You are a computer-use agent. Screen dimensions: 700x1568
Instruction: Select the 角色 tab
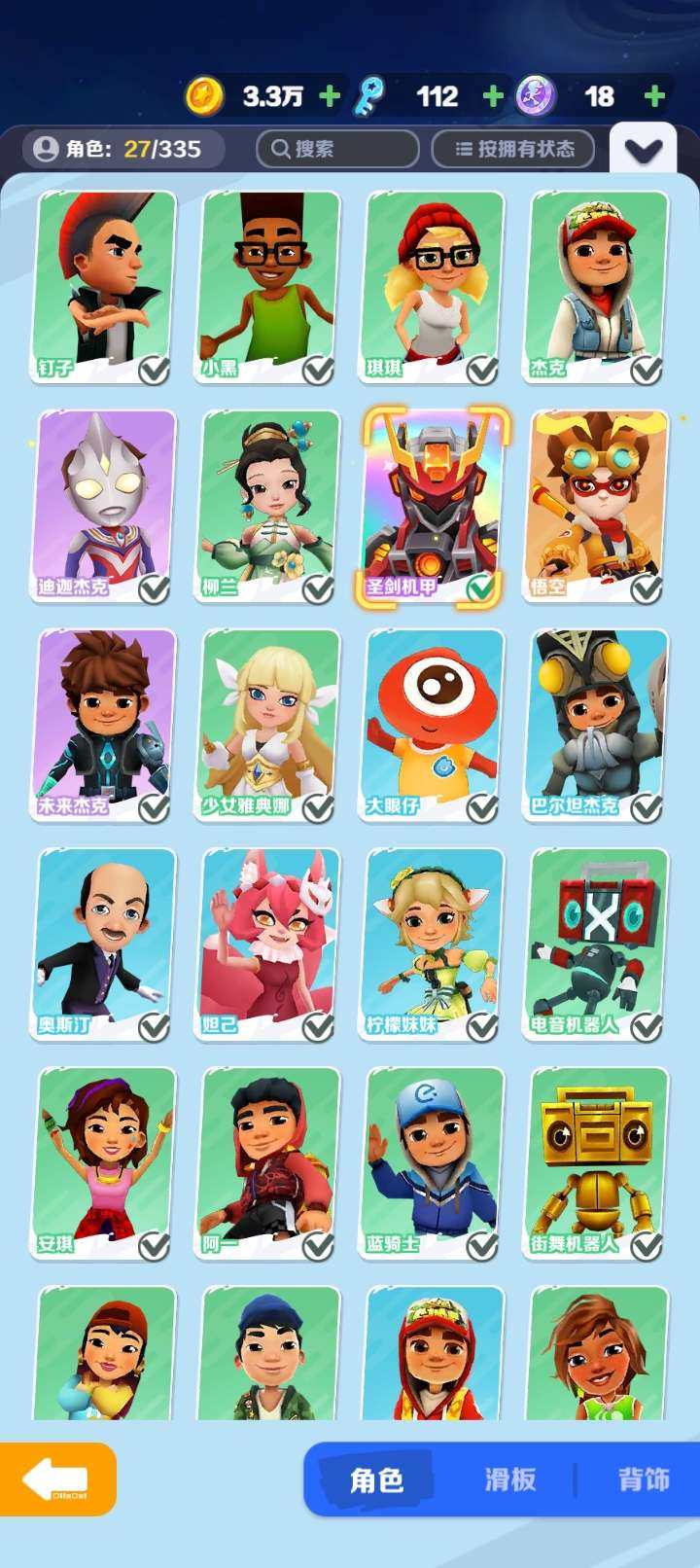click(x=376, y=1479)
